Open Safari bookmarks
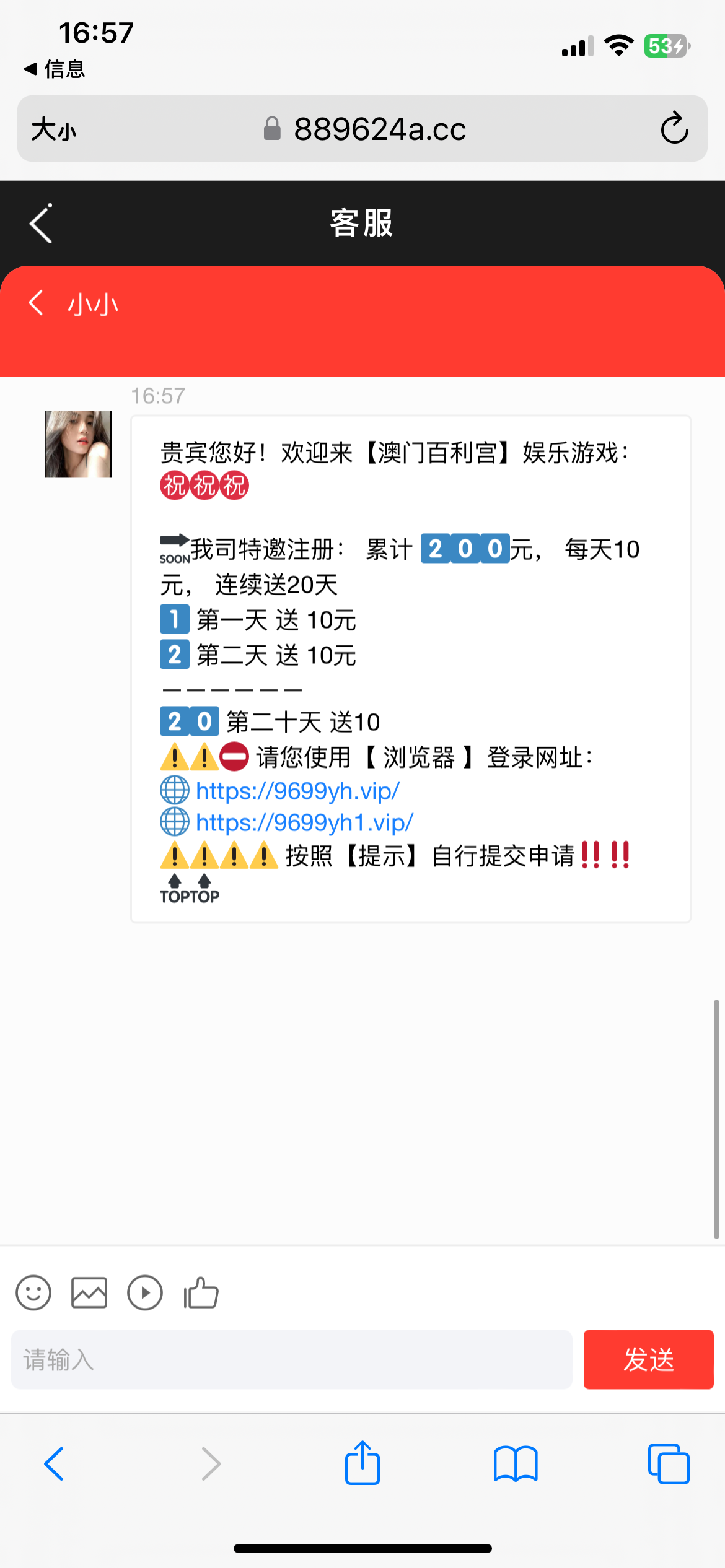 coord(516,1464)
